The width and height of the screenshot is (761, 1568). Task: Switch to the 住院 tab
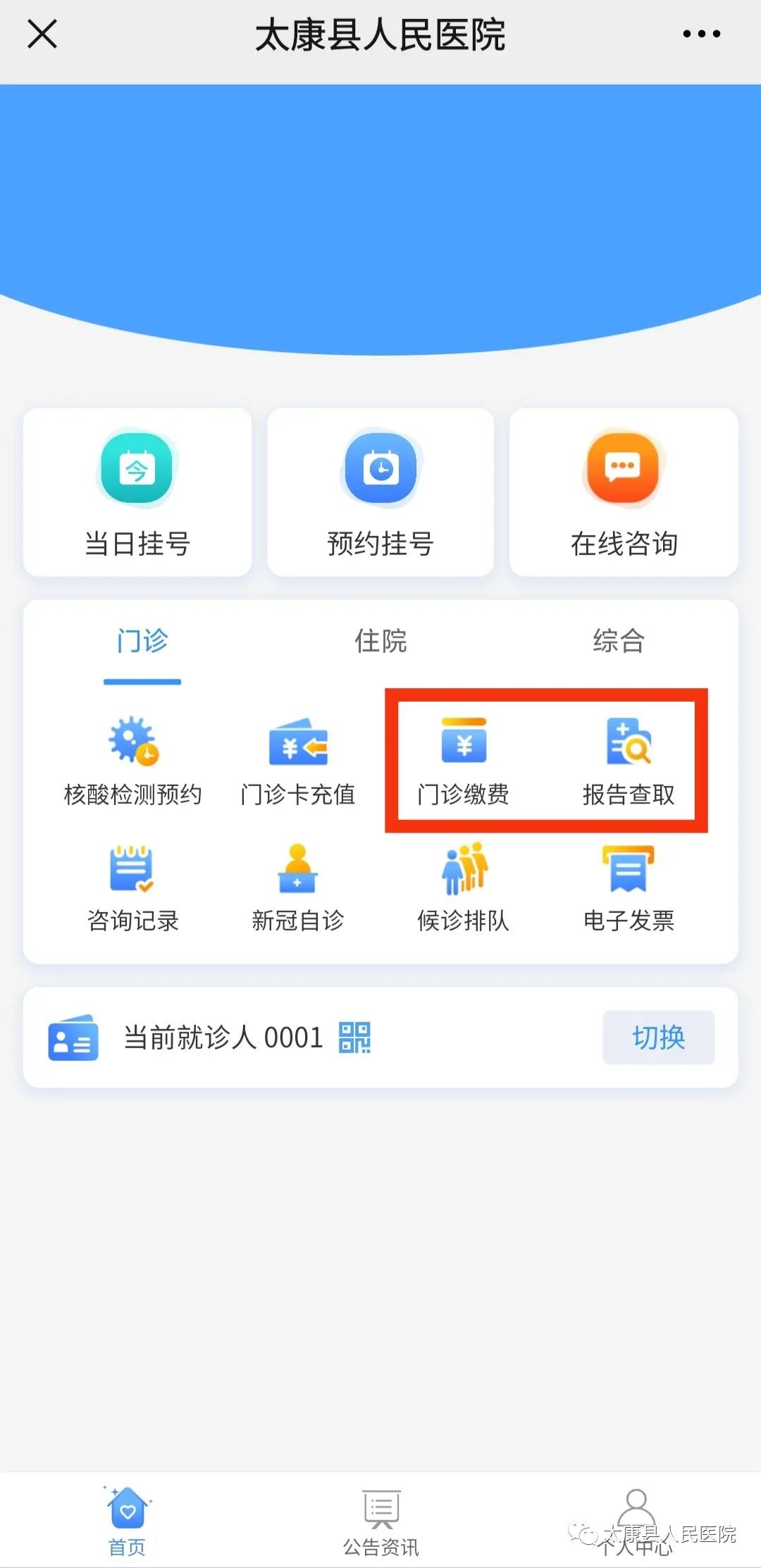[380, 642]
